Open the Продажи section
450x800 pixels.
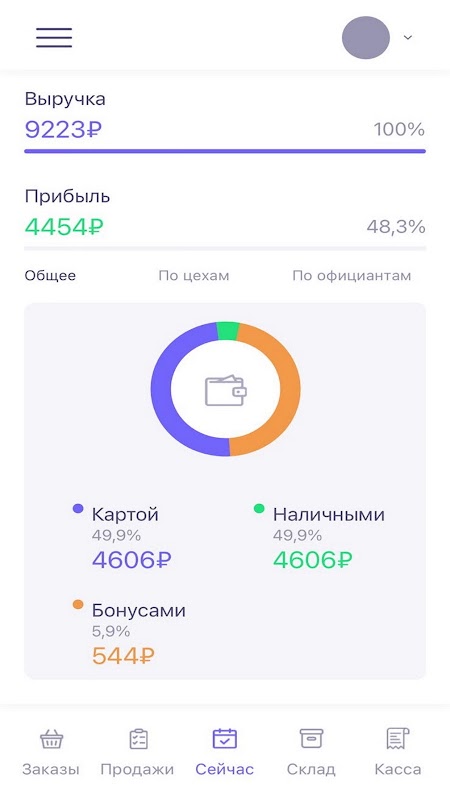click(137, 752)
